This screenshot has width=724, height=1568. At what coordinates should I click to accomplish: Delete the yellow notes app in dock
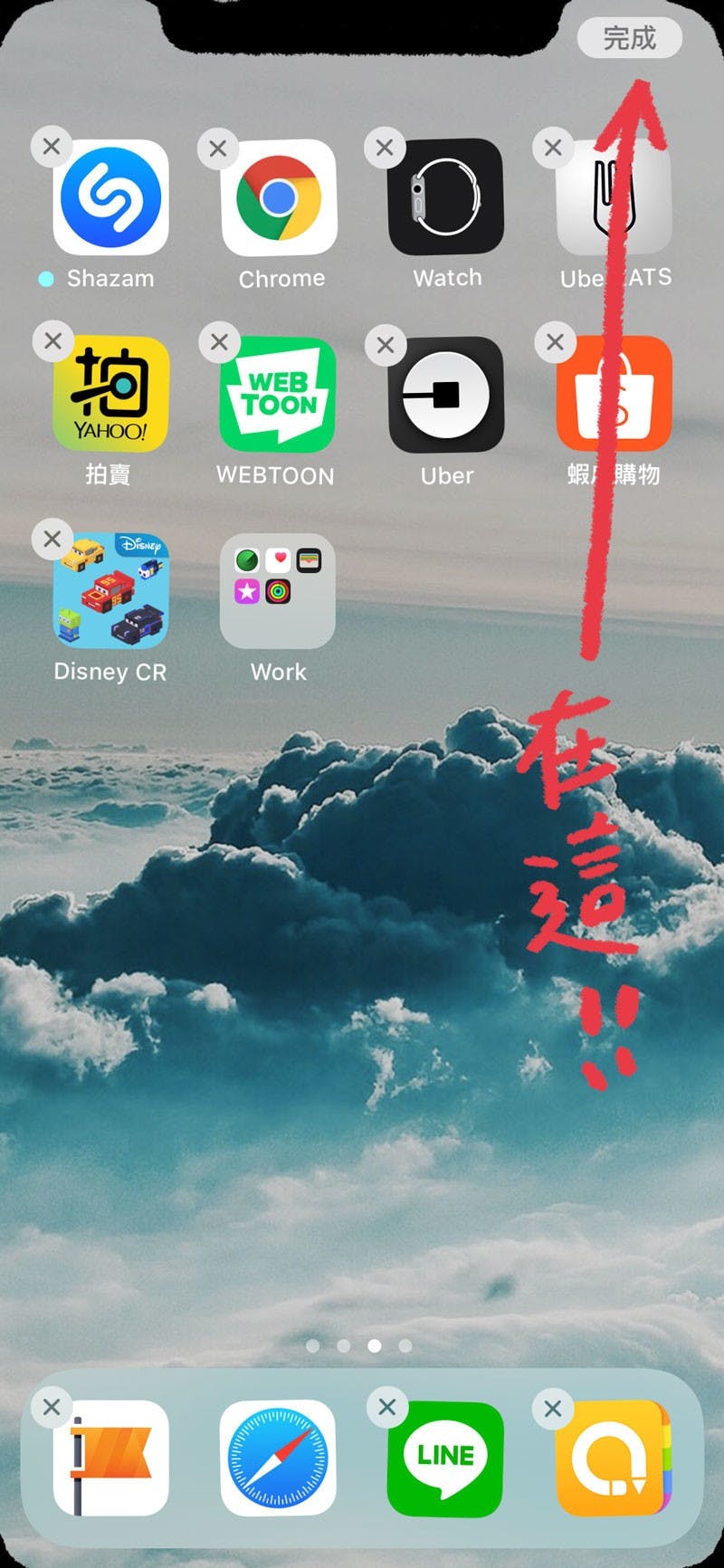coord(553,1408)
